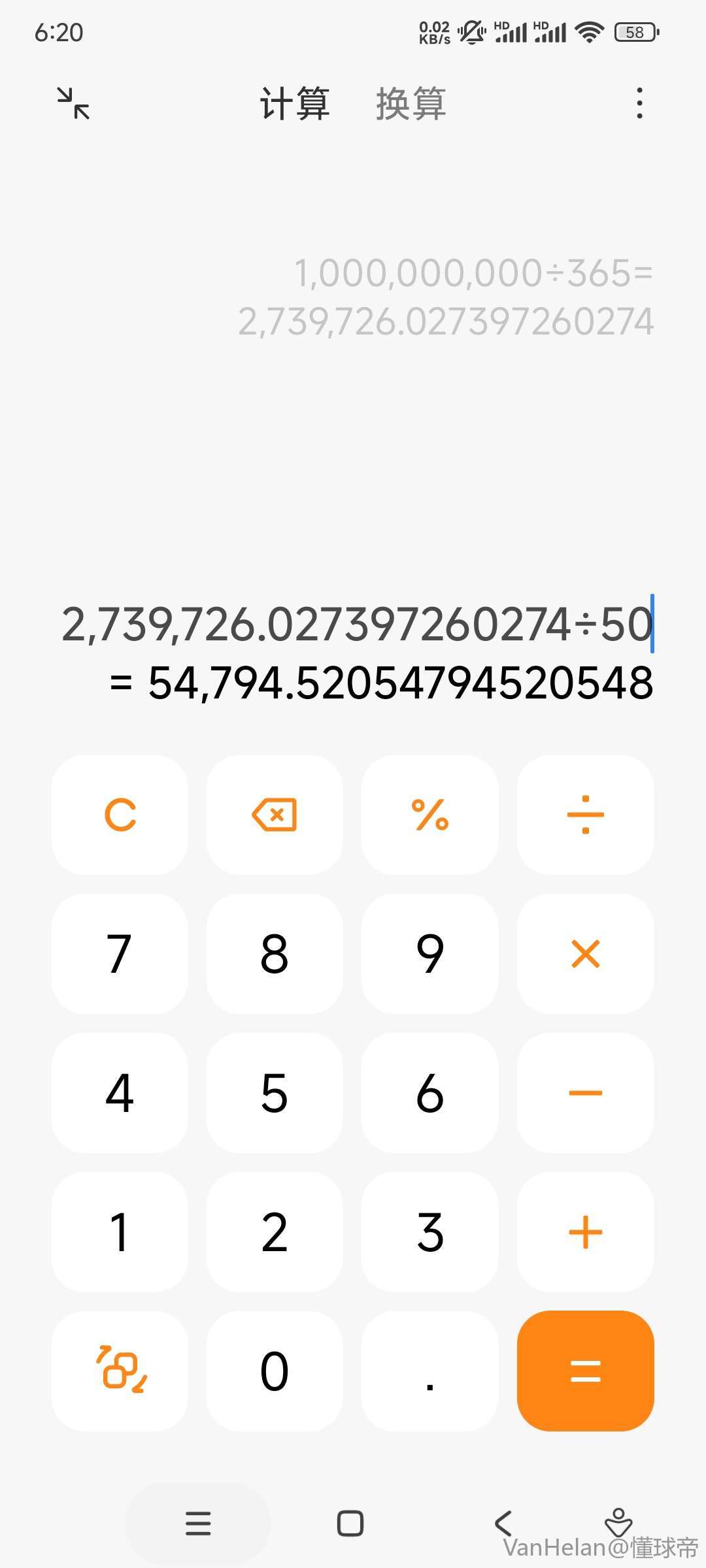Insert the minus operator

coord(585,1093)
